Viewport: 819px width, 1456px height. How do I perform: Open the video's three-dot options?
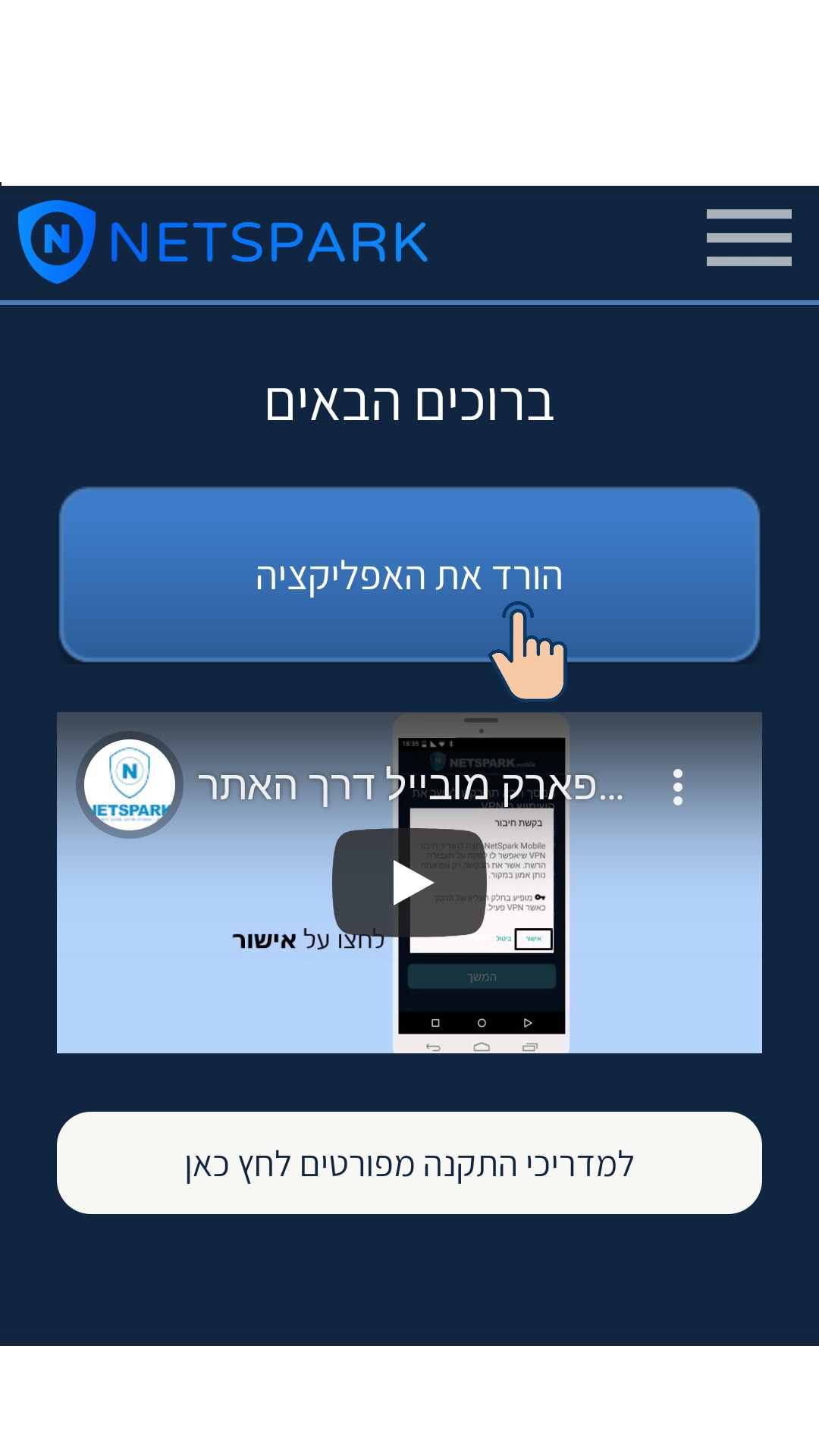[677, 787]
